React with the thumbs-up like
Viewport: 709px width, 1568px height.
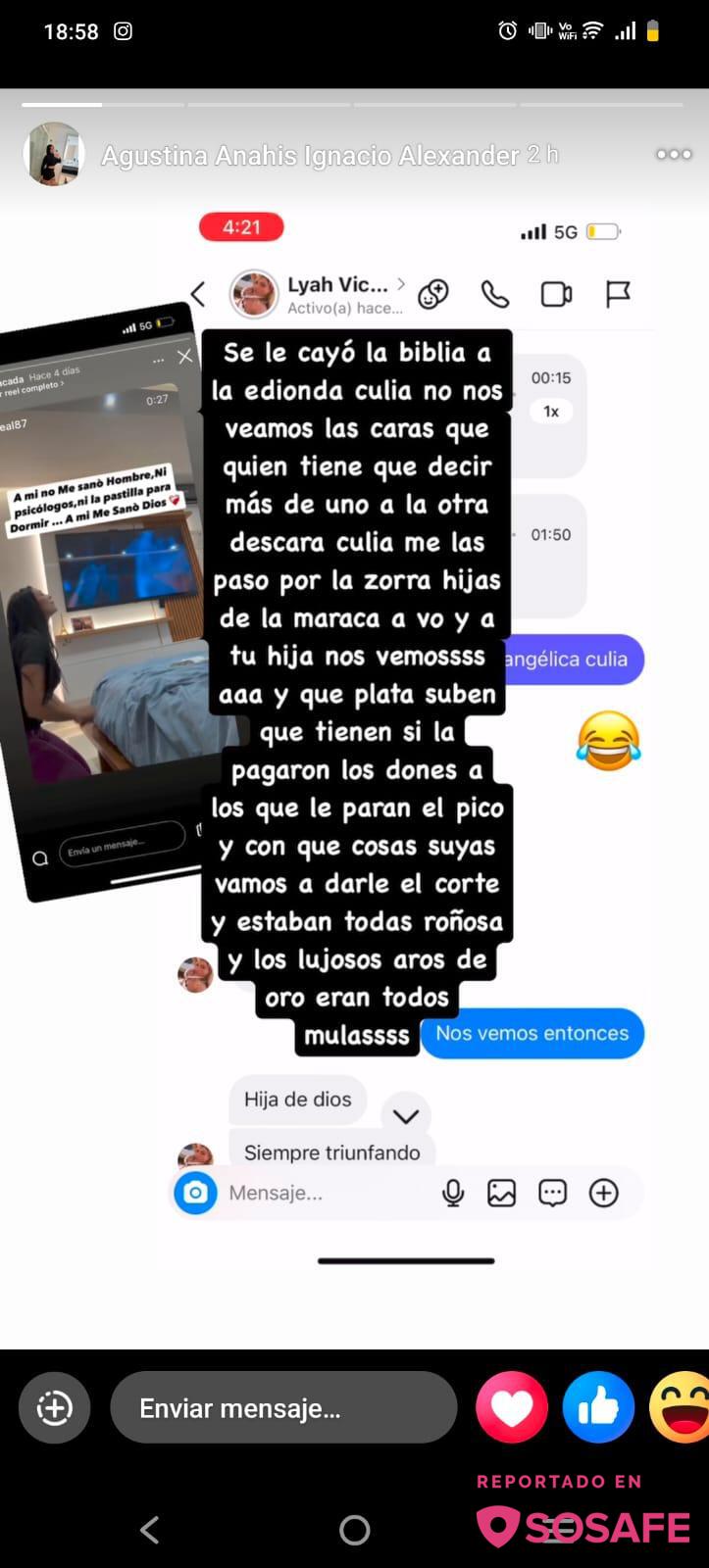coord(597,1408)
